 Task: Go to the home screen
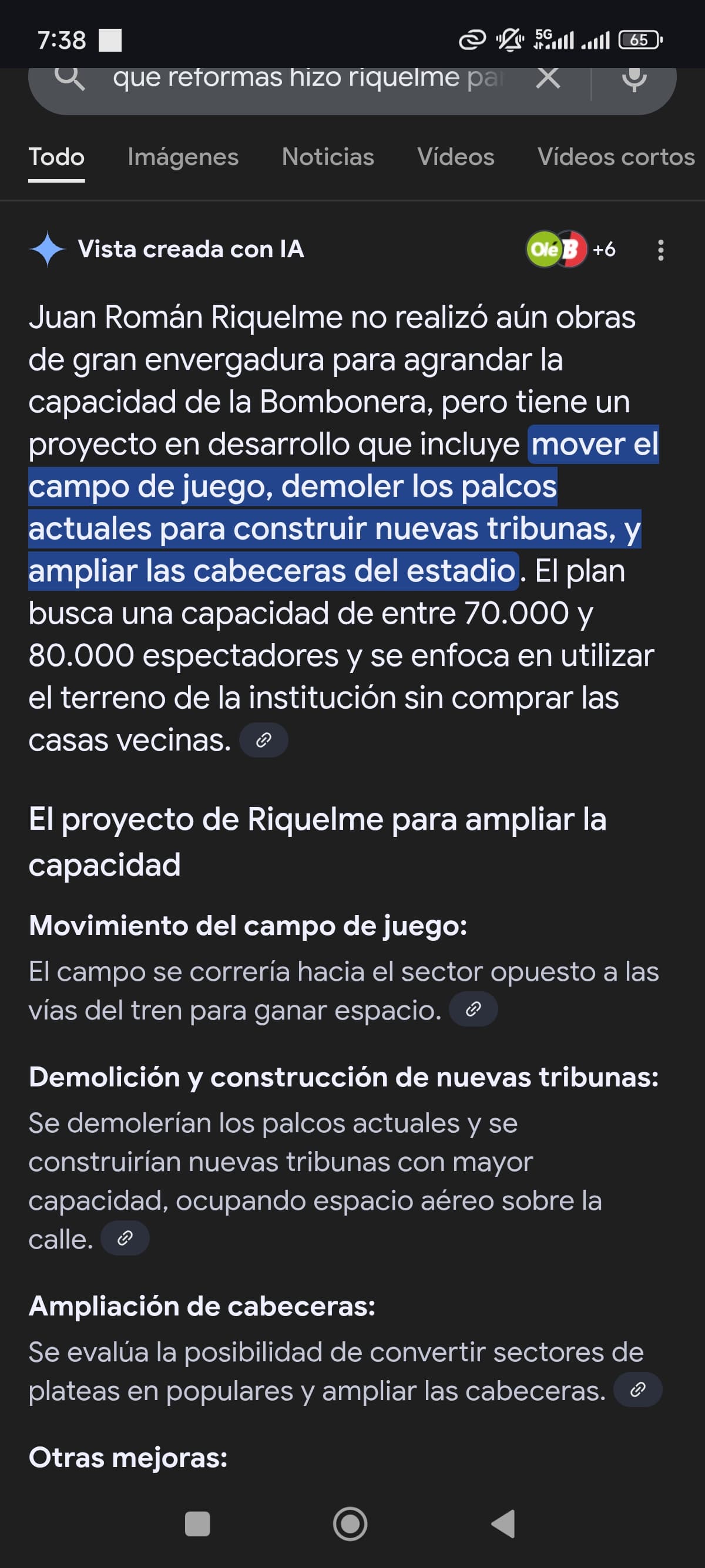click(x=350, y=1524)
